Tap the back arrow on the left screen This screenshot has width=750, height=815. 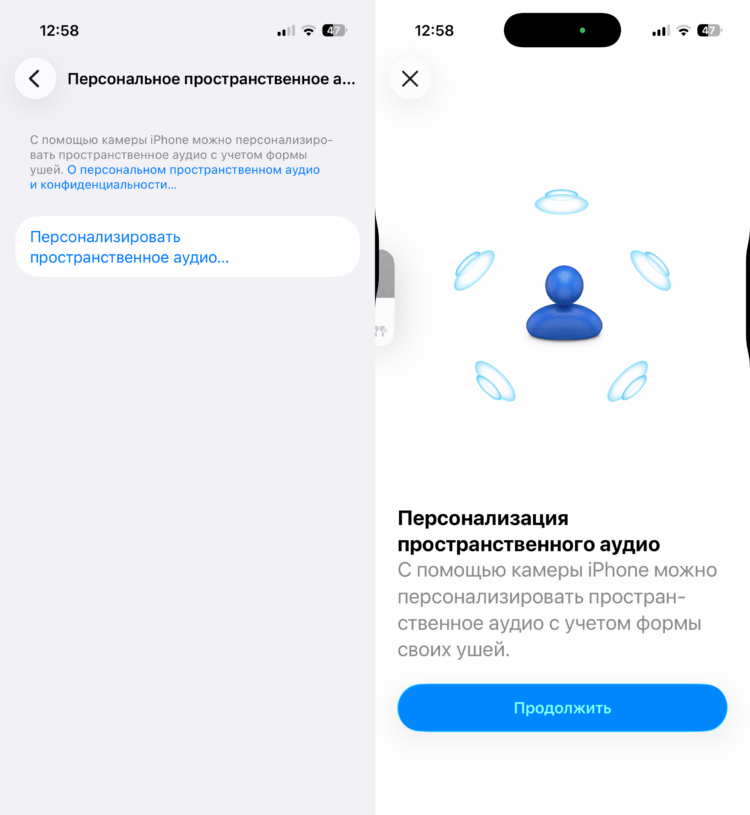35,78
